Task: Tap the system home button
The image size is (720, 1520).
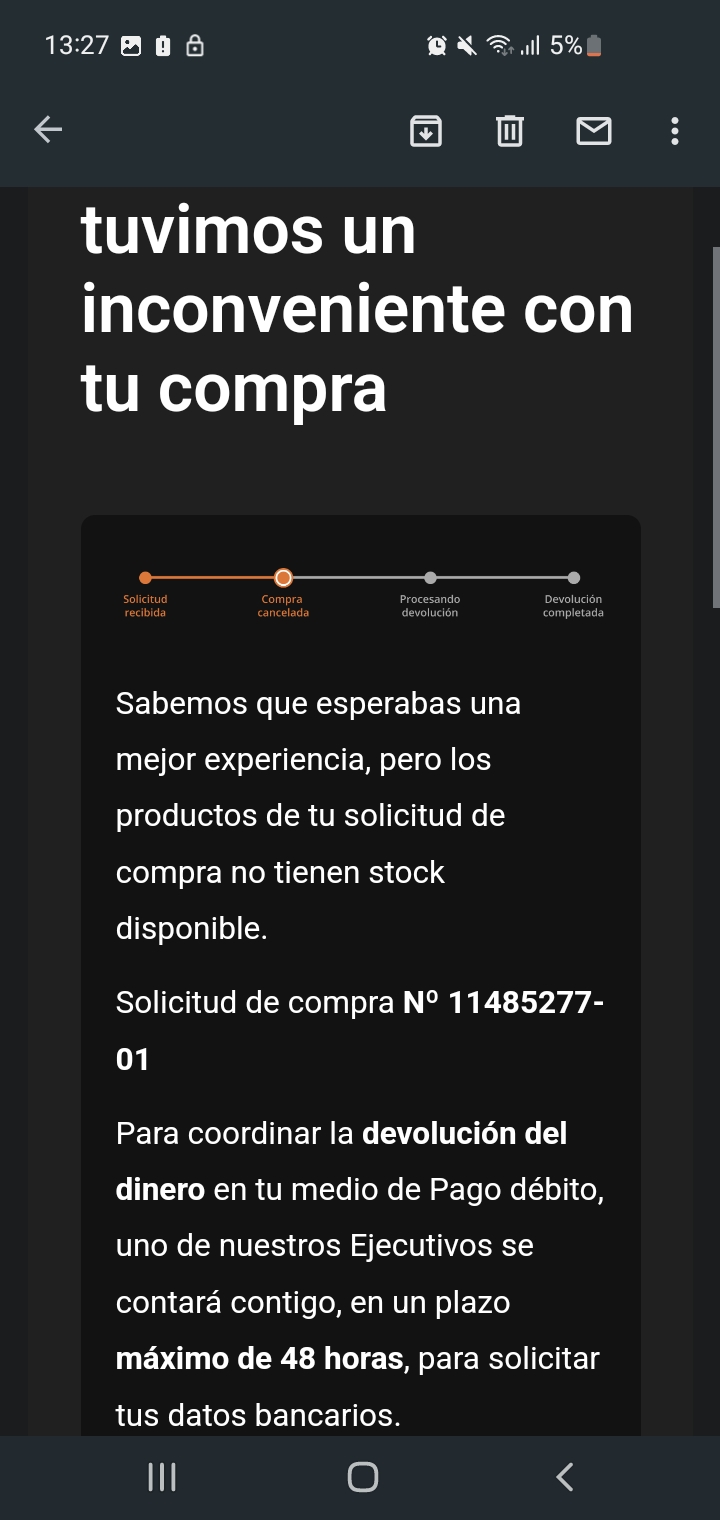Action: click(362, 1477)
